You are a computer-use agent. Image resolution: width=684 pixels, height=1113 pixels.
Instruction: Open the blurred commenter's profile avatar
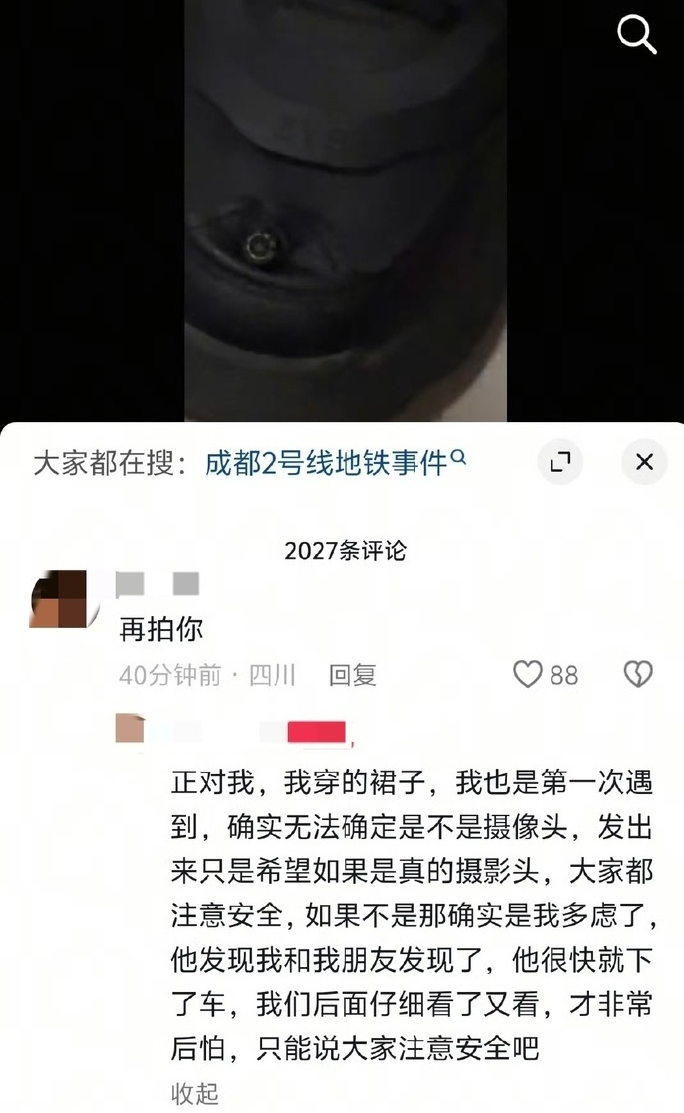(x=59, y=600)
